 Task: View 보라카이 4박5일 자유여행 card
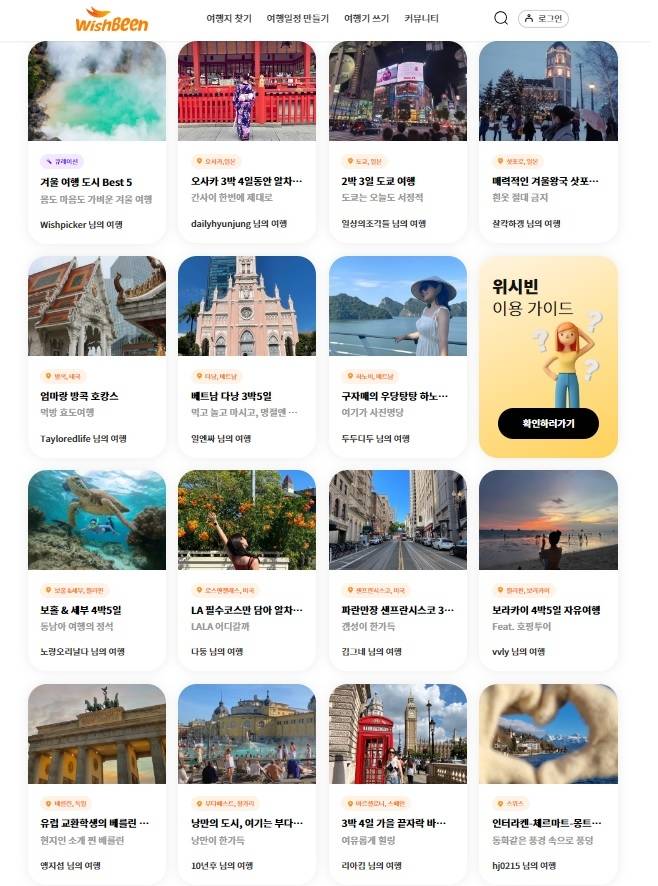point(546,610)
